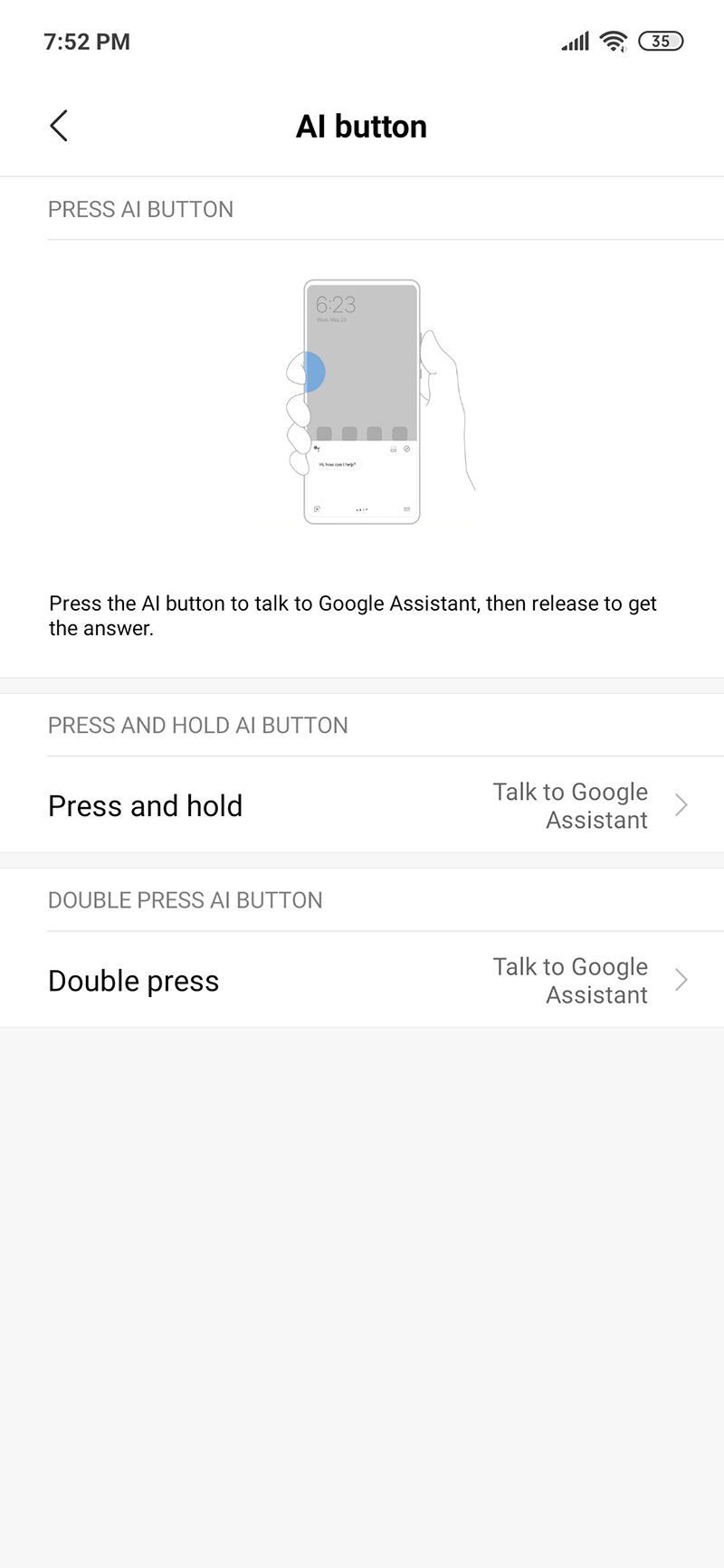Image resolution: width=724 pixels, height=1568 pixels.
Task: Open the Double press setting
Action: pyautogui.click(x=362, y=980)
